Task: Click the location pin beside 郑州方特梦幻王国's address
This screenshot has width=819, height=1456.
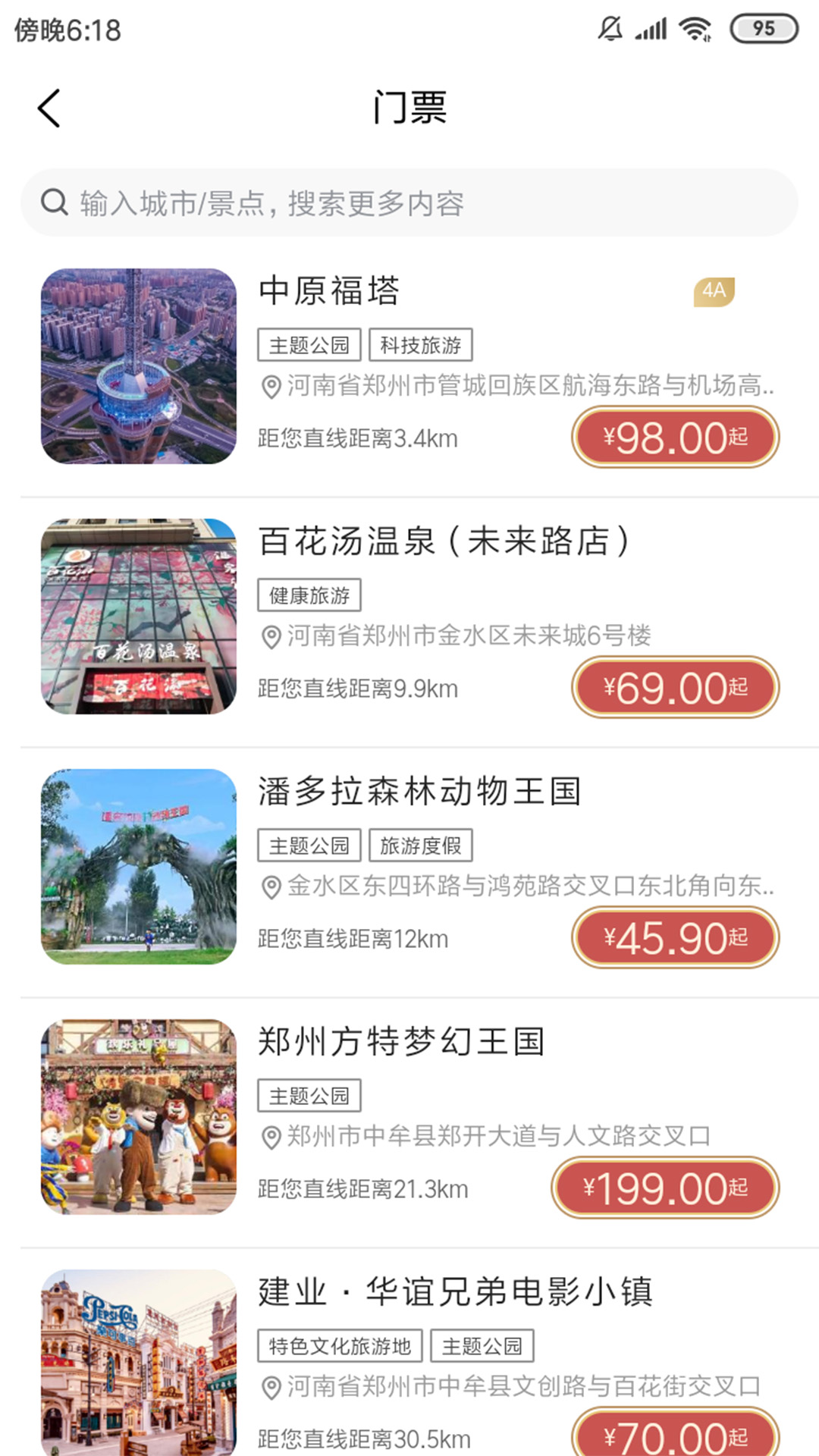Action: (x=269, y=1137)
